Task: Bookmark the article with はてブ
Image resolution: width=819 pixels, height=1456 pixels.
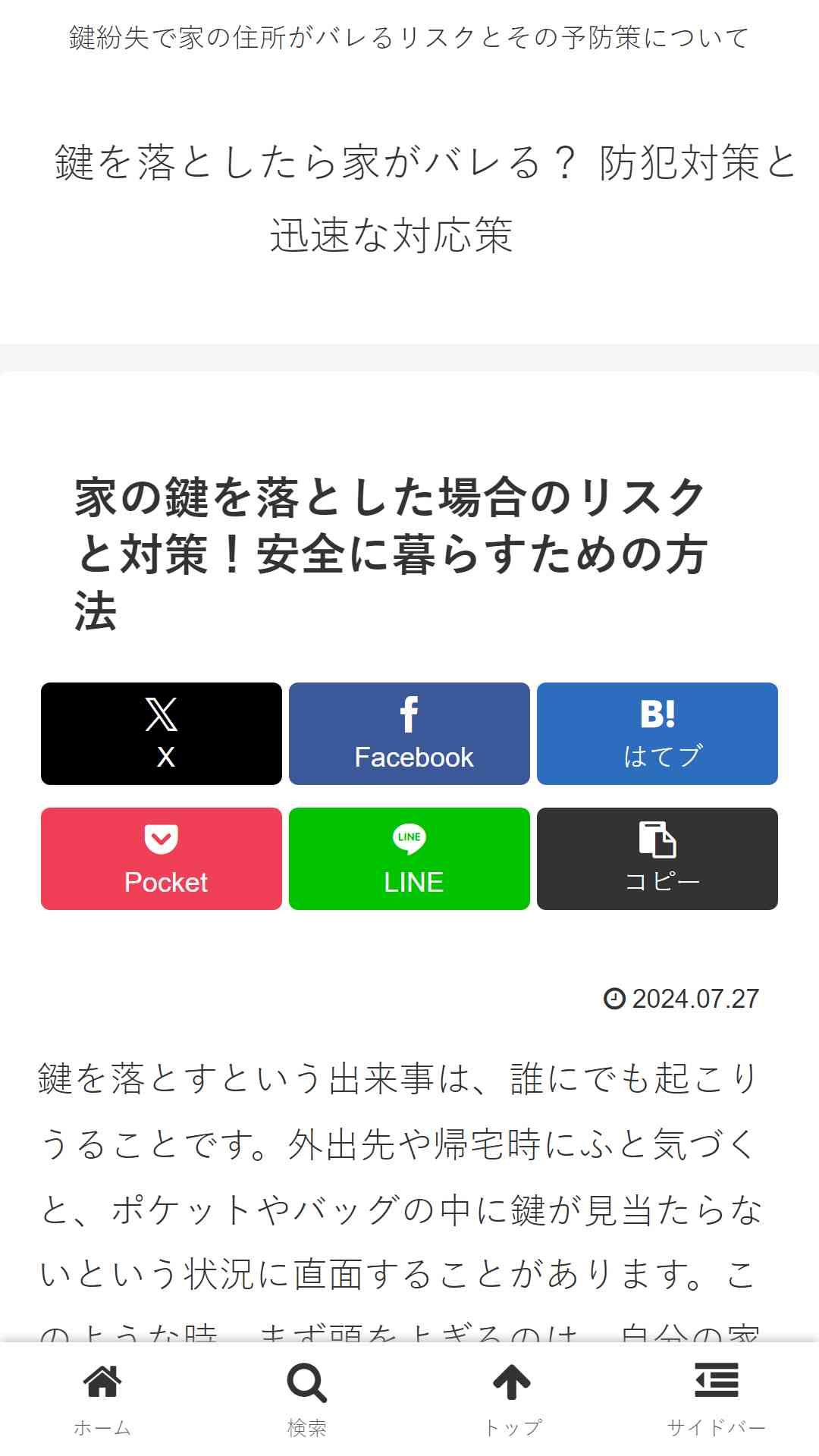Action: [657, 733]
